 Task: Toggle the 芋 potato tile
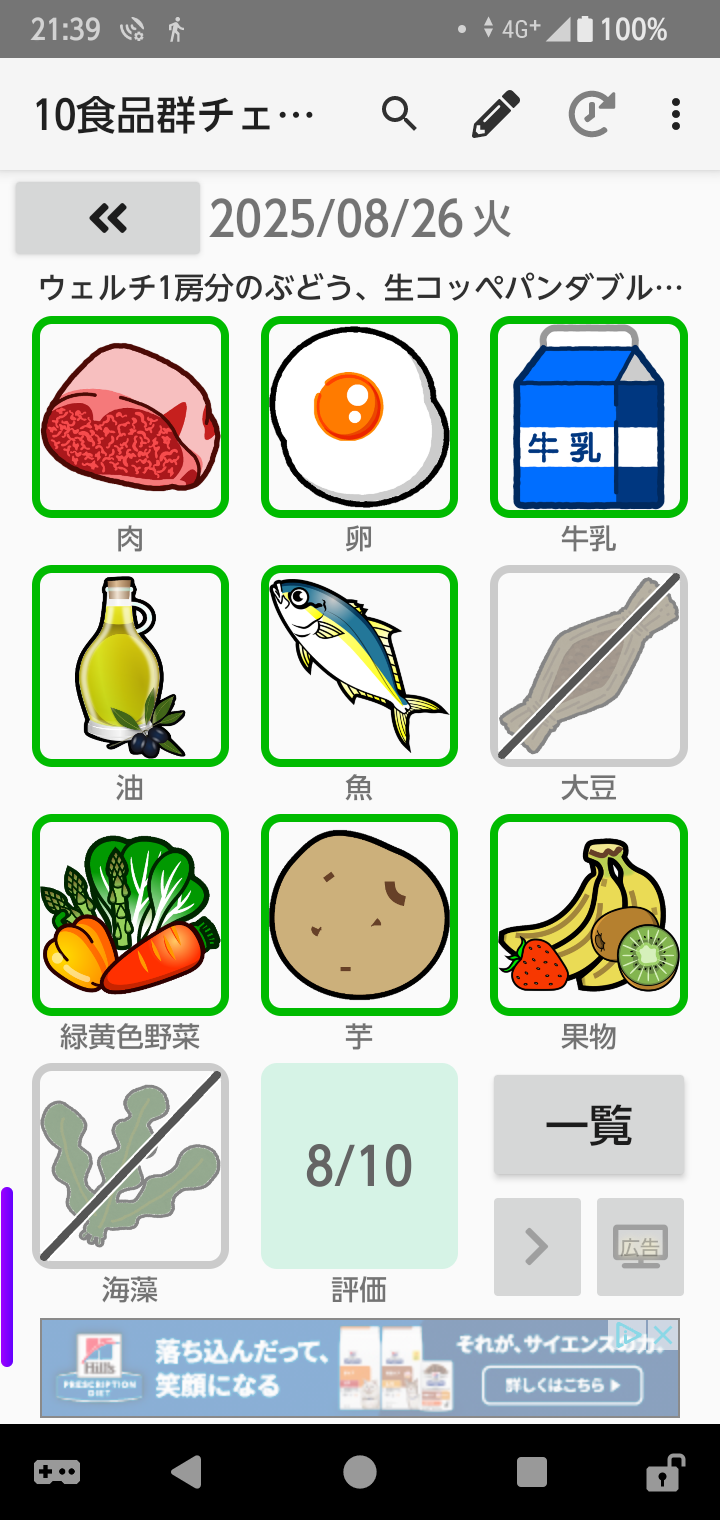click(x=359, y=915)
